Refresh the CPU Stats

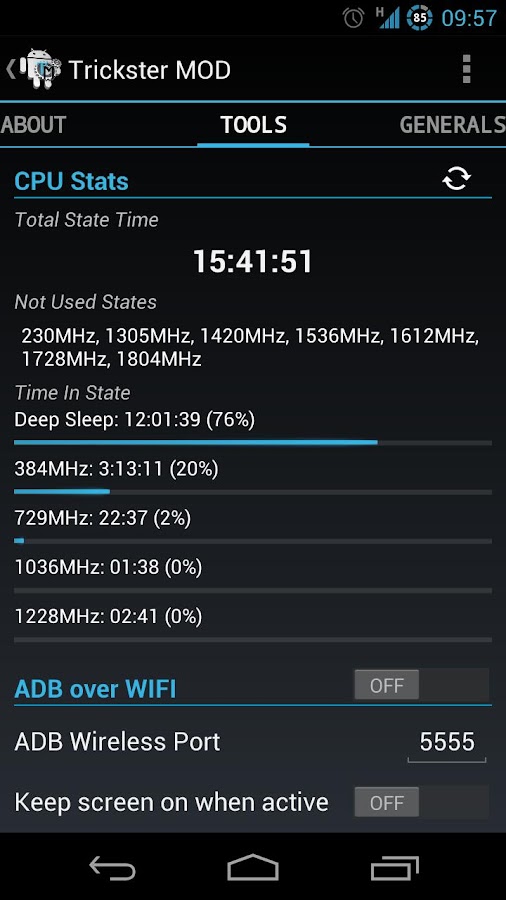(456, 179)
